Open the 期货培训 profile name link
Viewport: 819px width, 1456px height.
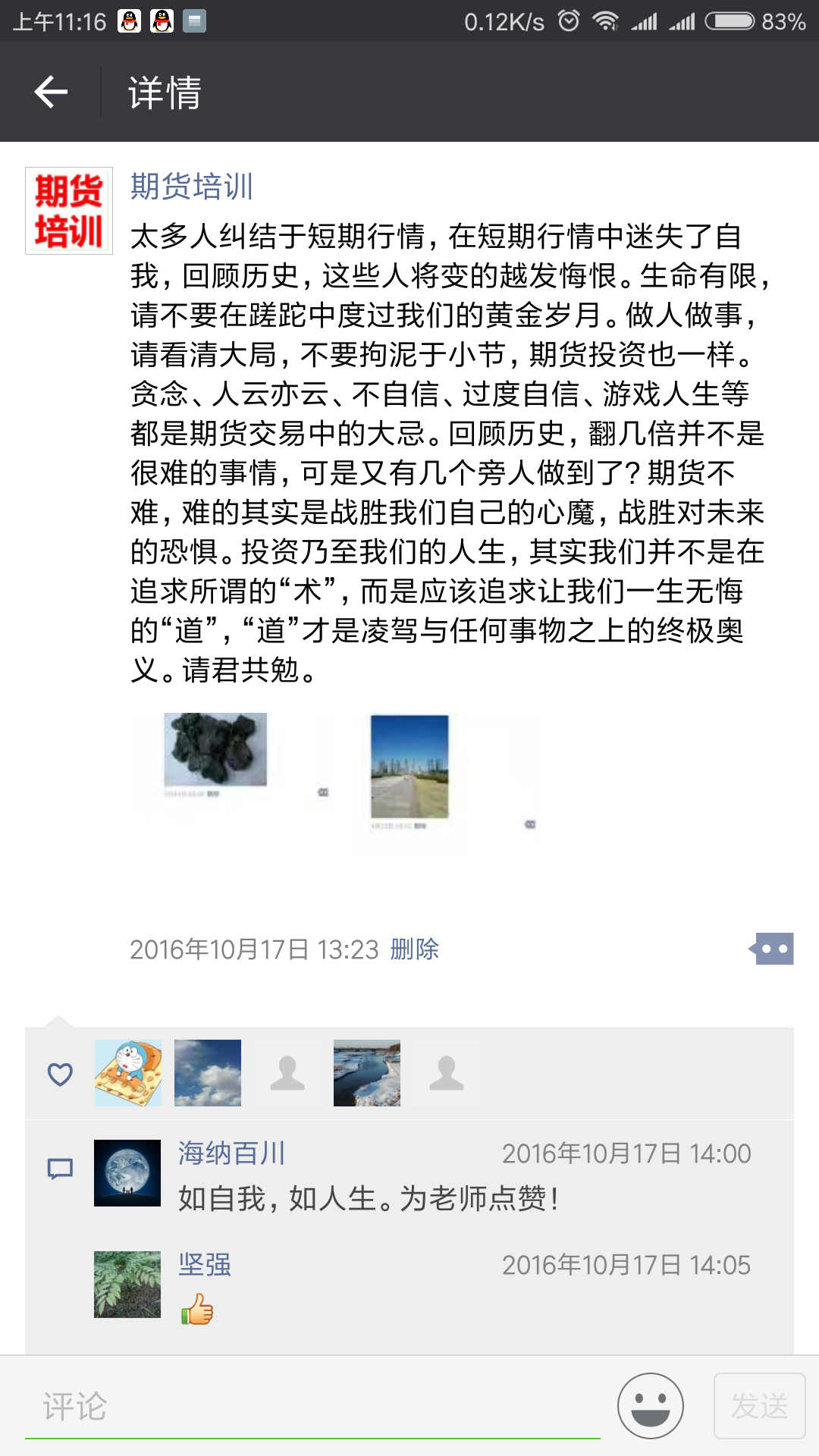click(192, 187)
